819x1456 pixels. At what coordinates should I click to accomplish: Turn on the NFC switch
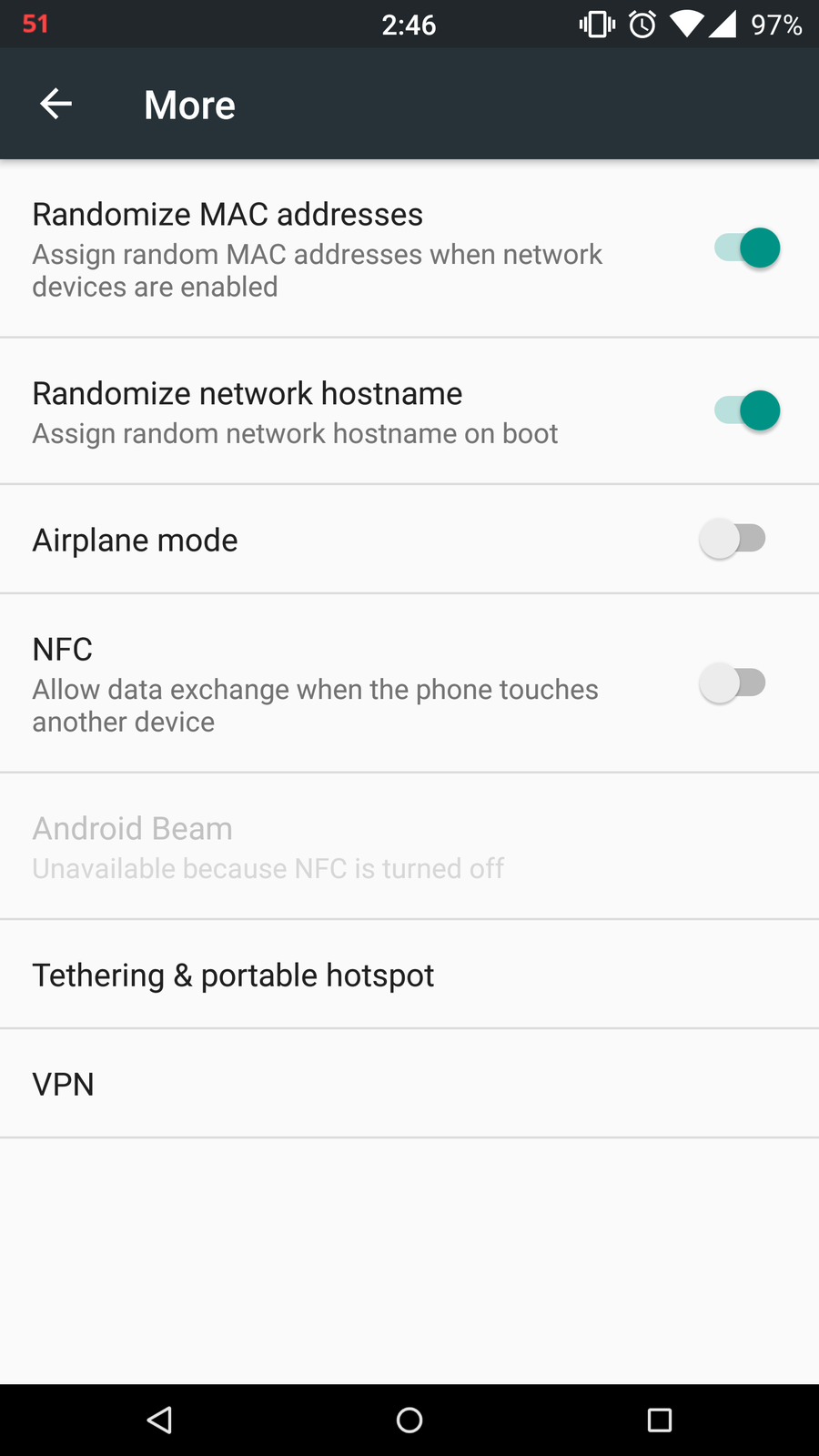coord(733,682)
